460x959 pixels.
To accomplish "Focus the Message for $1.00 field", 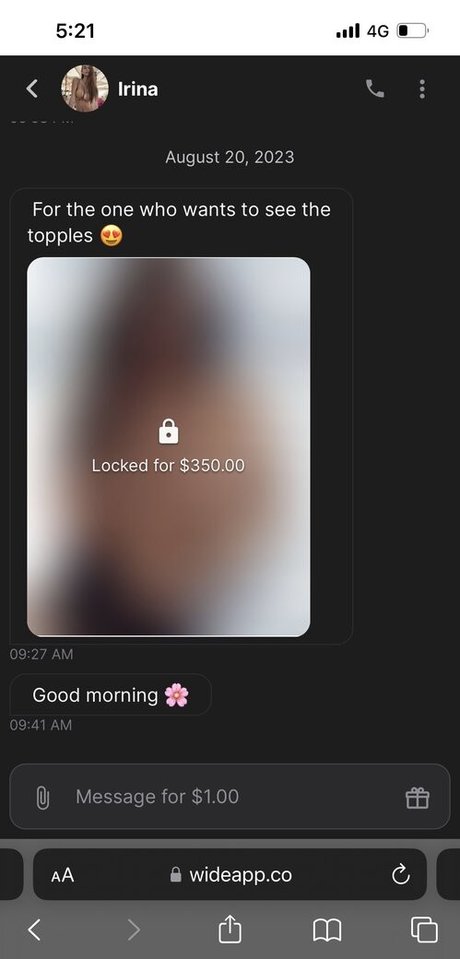I will point(229,796).
